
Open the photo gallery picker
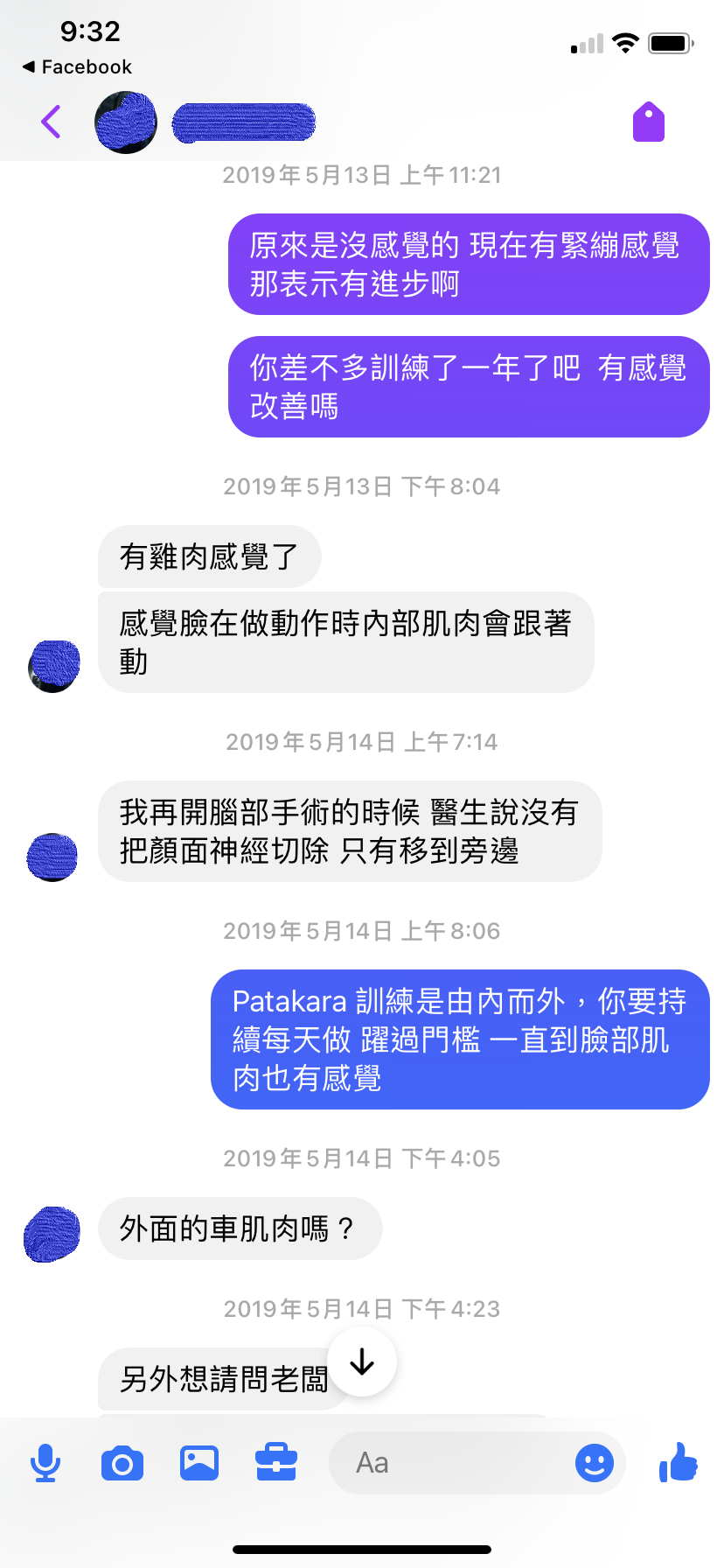click(x=199, y=1463)
